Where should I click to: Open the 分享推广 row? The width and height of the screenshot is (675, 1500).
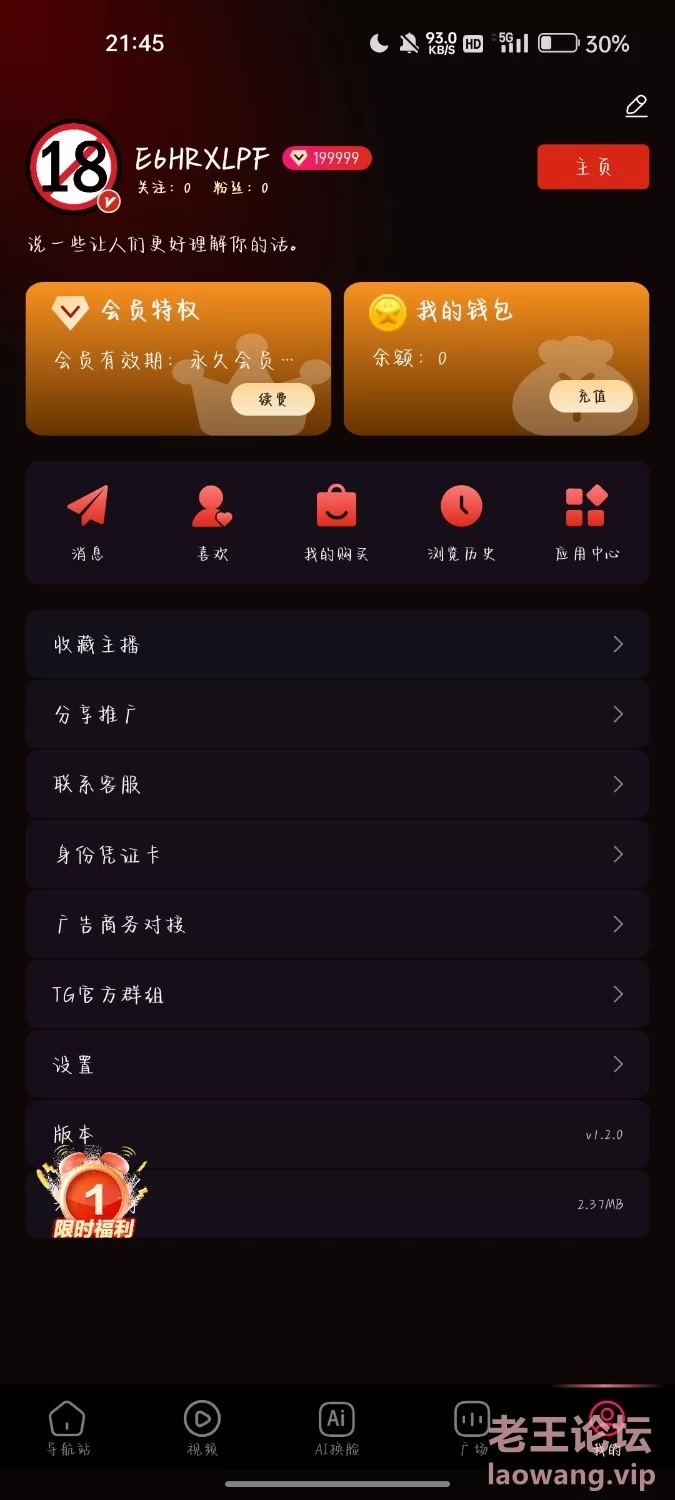(x=337, y=715)
